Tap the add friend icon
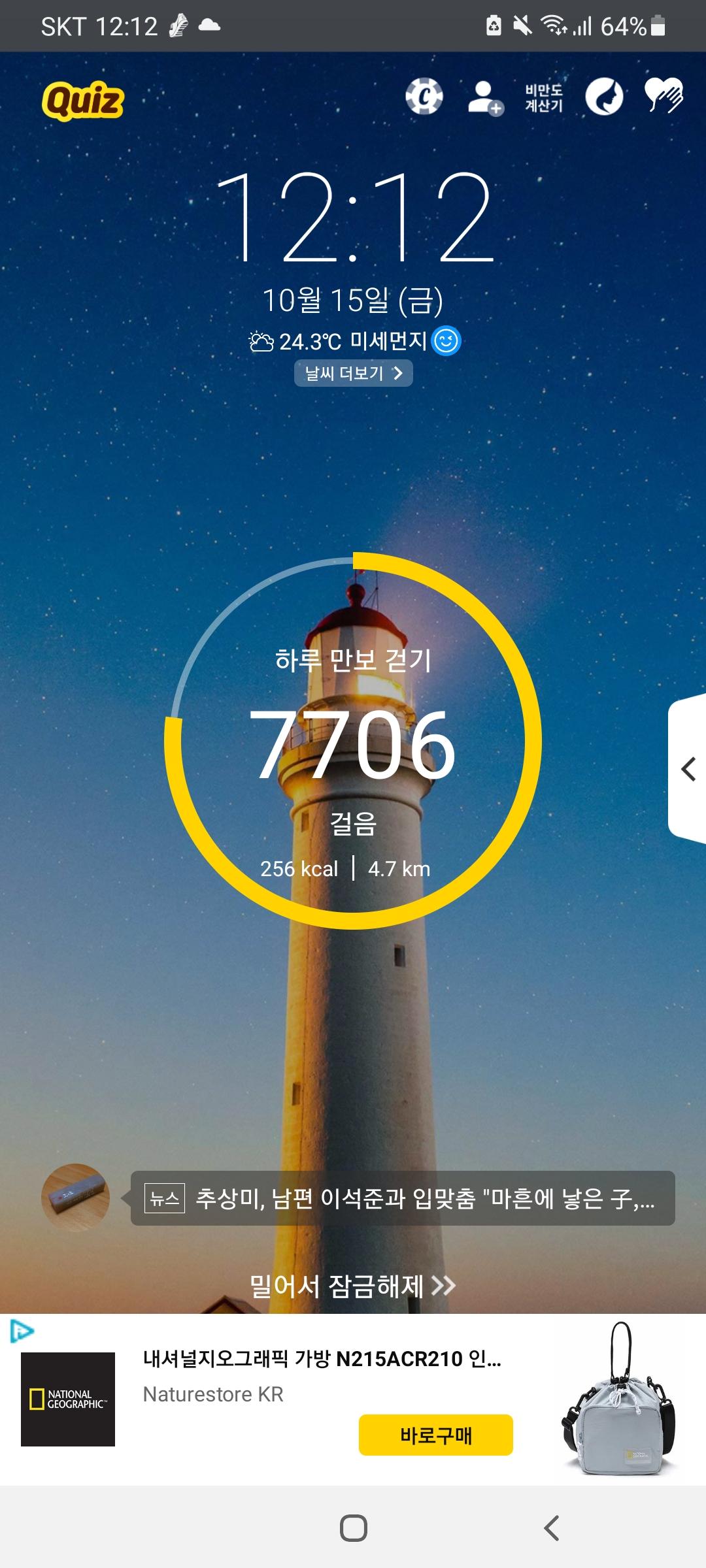Viewport: 706px width, 1568px height. pos(484,98)
